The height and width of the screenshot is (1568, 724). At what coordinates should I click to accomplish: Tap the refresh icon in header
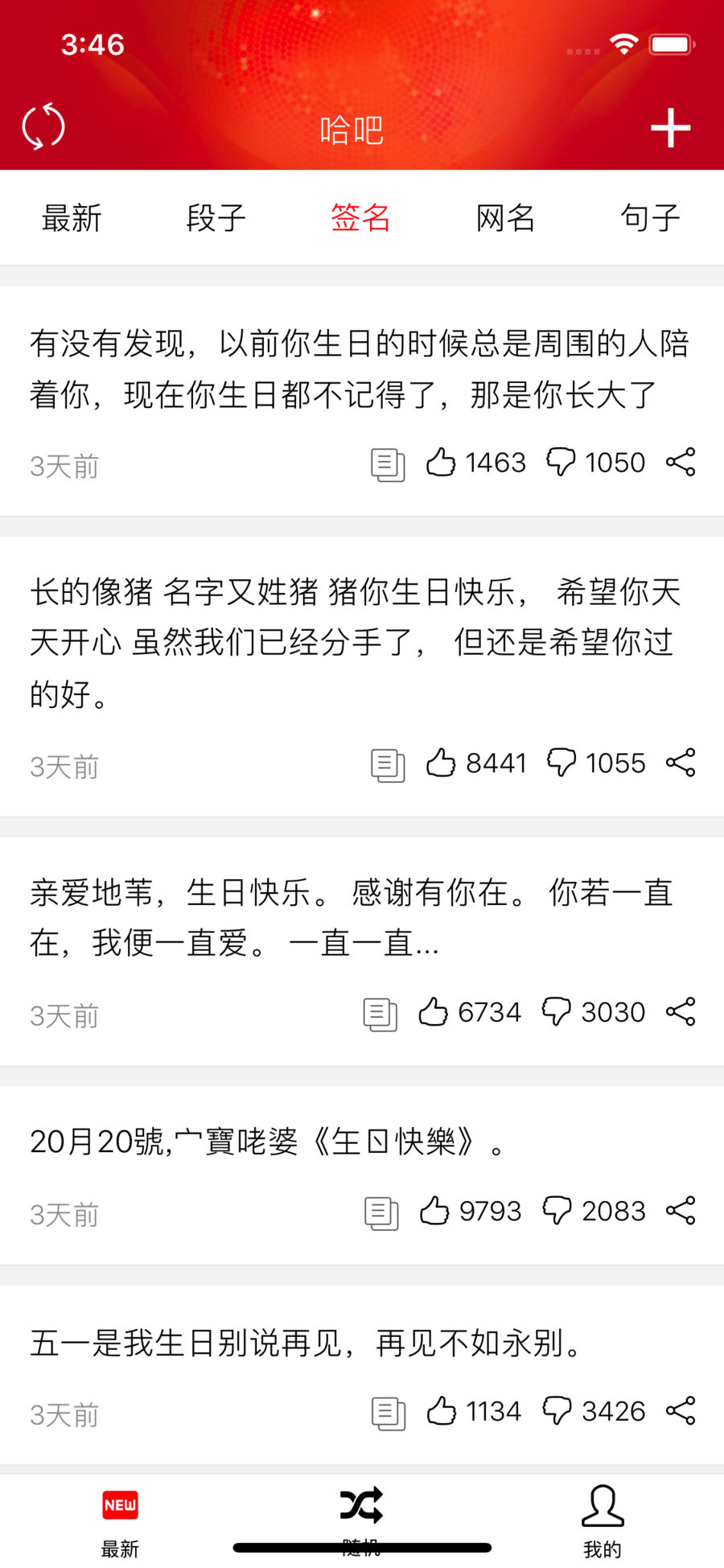pyautogui.click(x=43, y=127)
